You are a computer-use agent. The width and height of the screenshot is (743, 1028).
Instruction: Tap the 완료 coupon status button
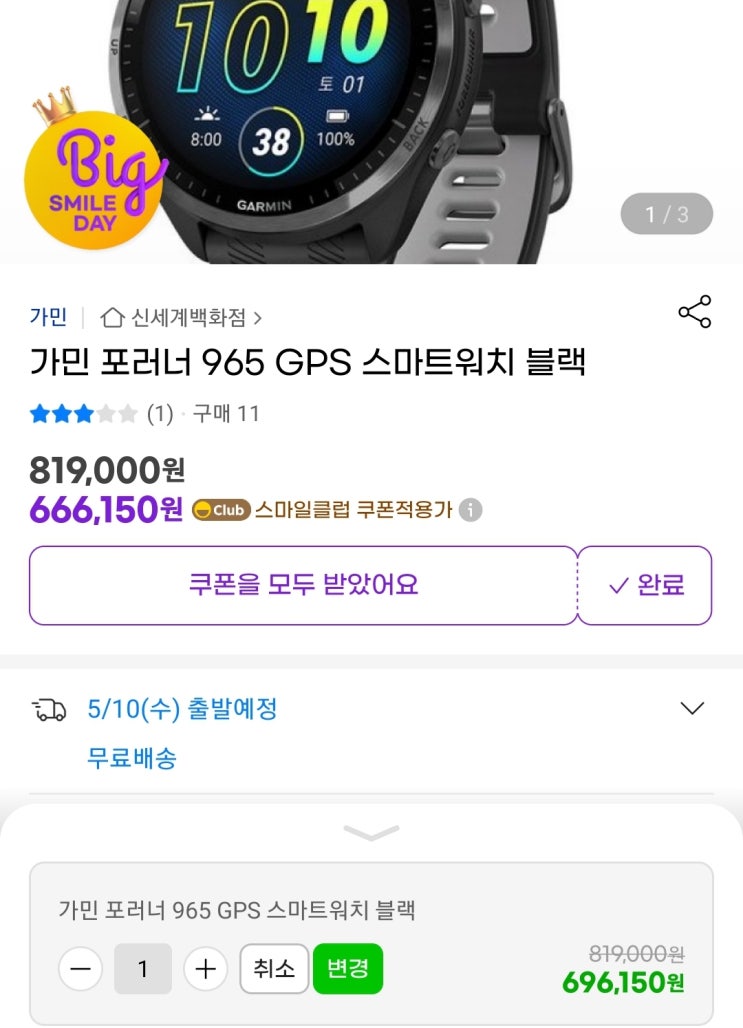point(645,585)
